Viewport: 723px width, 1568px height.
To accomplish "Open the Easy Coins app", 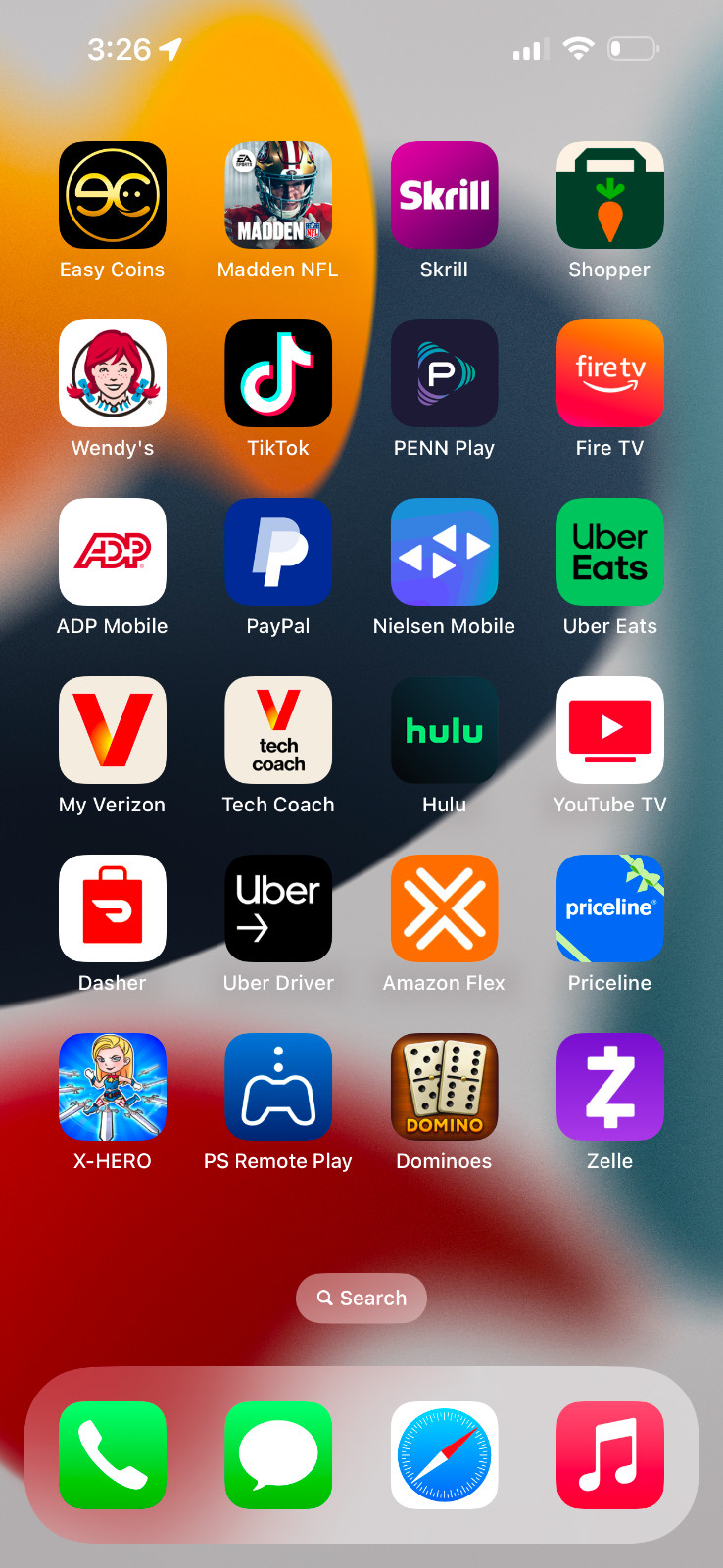I will (113, 195).
